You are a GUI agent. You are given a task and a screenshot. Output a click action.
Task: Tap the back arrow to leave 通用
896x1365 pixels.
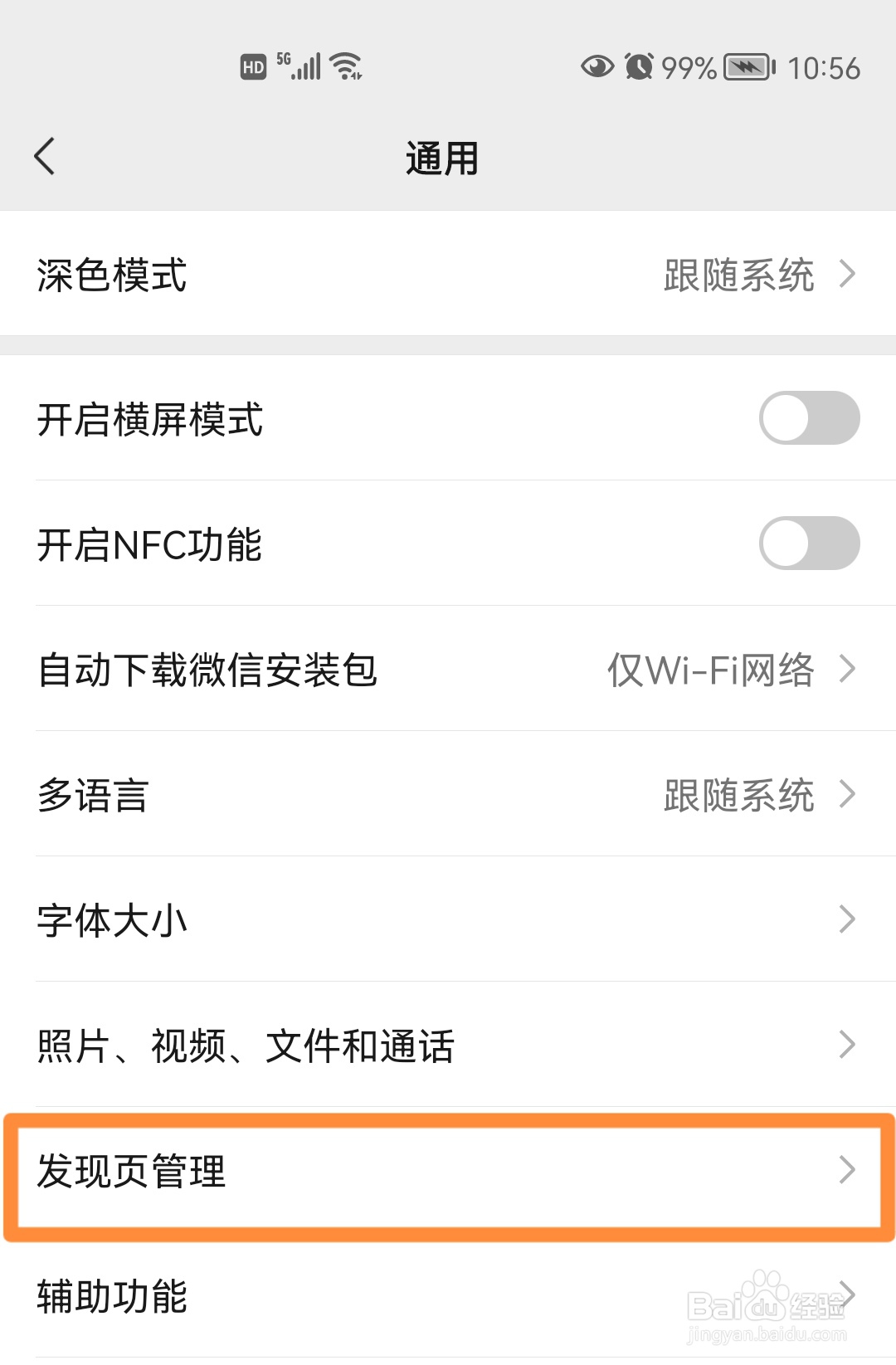(46, 156)
